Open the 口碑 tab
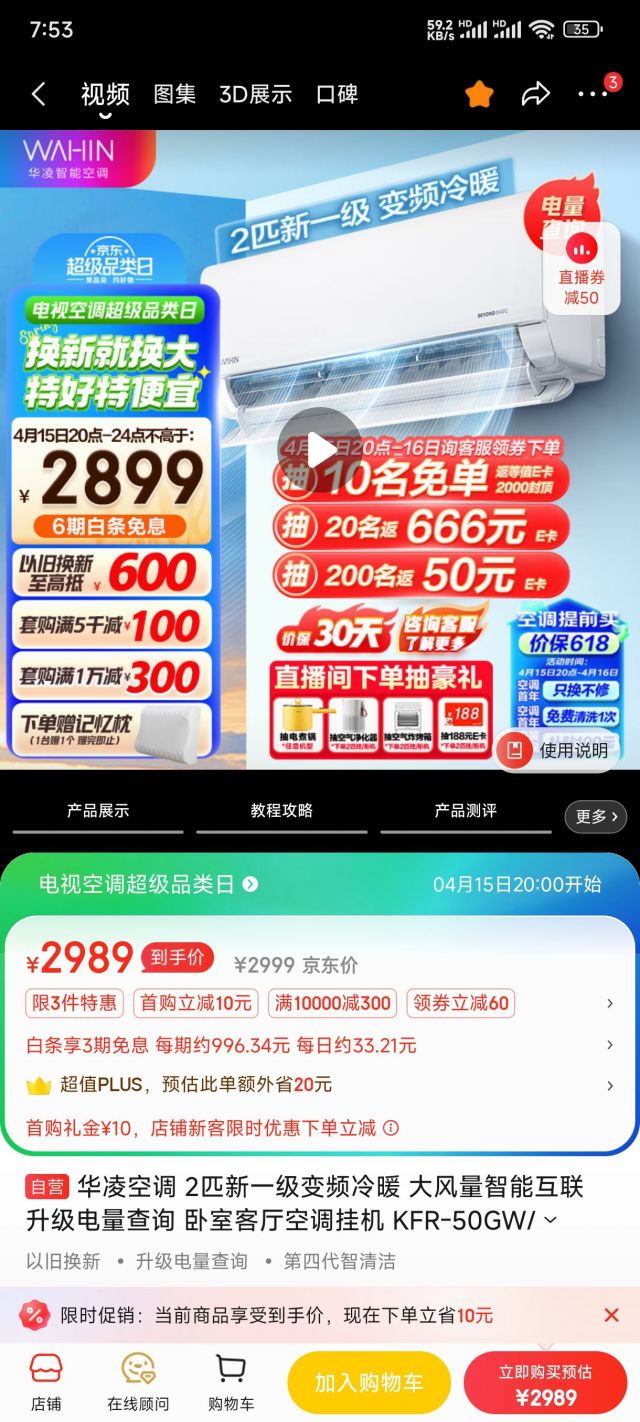Screen dimensions: 640x1422 pyautogui.click(x=337, y=94)
